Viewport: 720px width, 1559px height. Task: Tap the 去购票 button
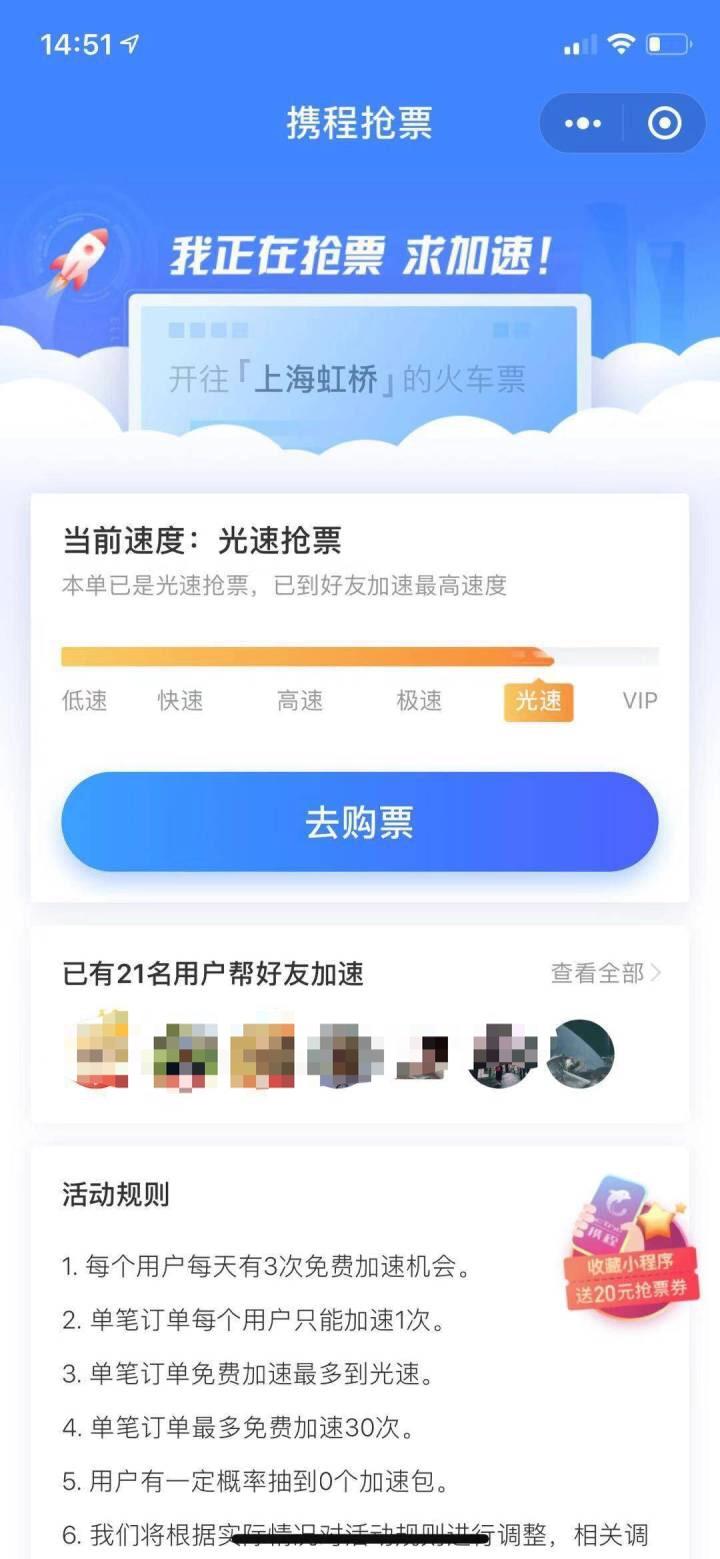pyautogui.click(x=360, y=822)
